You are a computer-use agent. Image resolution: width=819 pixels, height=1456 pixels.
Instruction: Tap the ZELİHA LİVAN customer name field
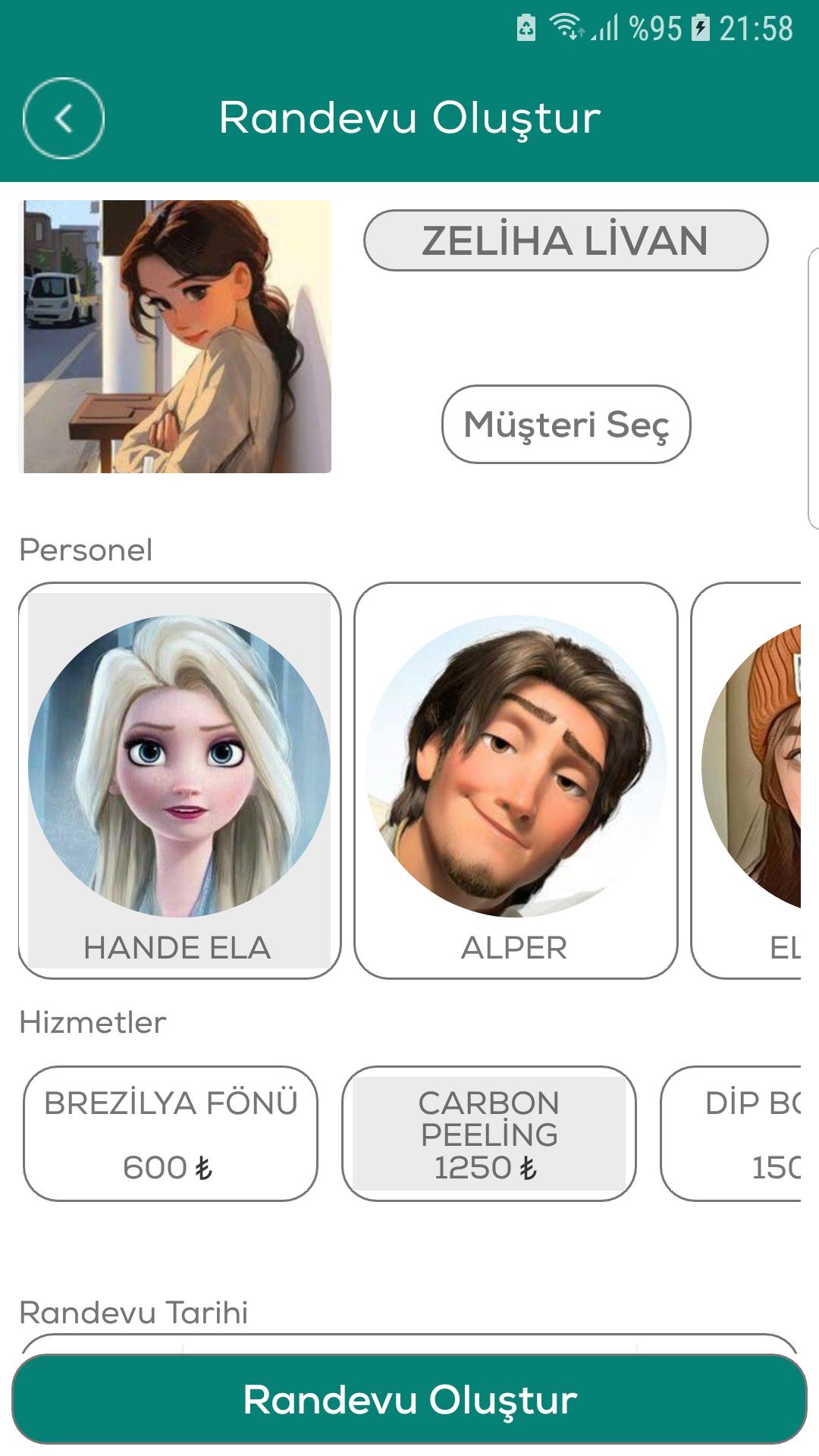[566, 240]
